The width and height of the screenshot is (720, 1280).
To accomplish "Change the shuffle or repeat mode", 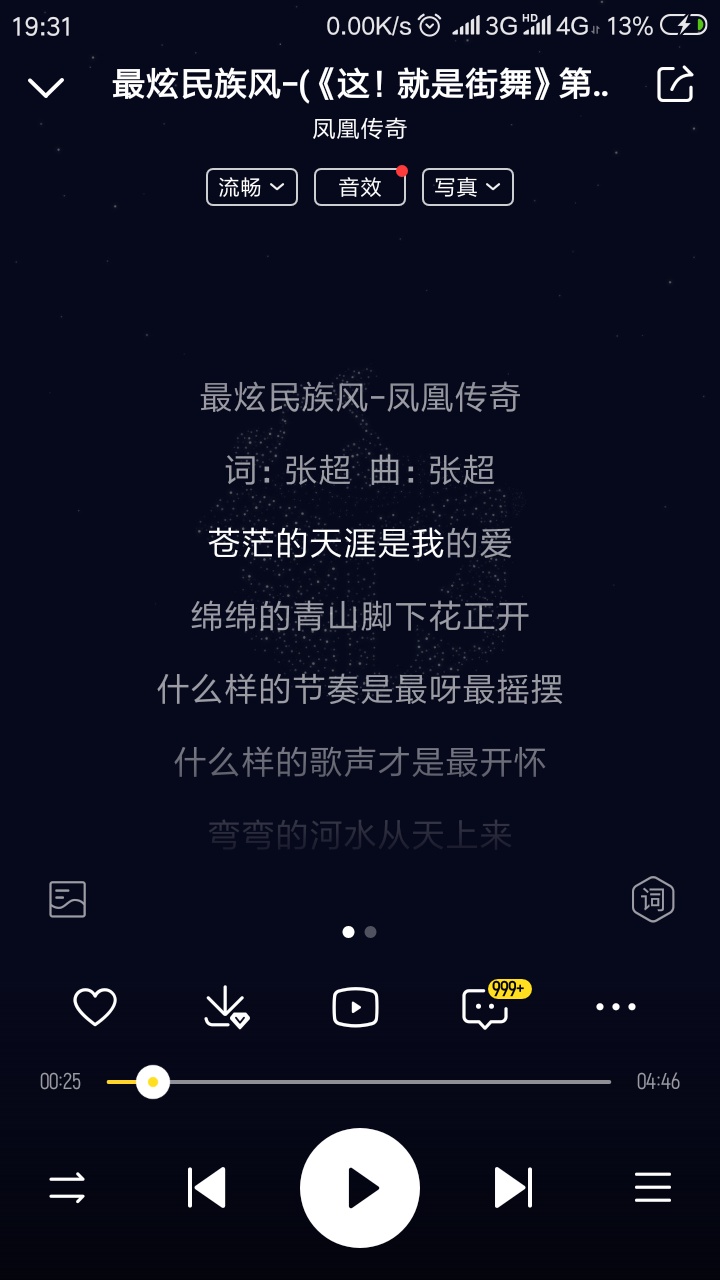I will pos(68,1188).
